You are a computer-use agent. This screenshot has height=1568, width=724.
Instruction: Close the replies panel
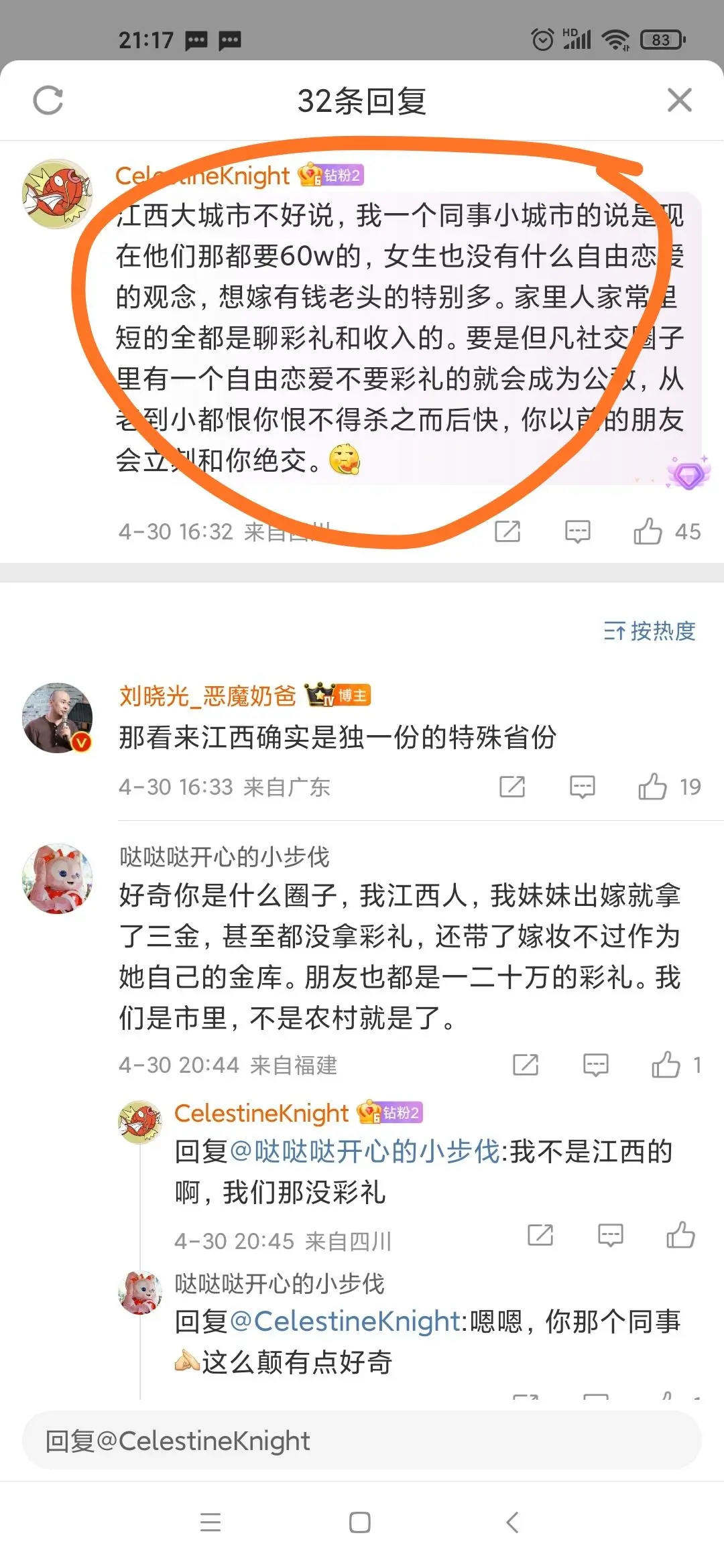[679, 101]
